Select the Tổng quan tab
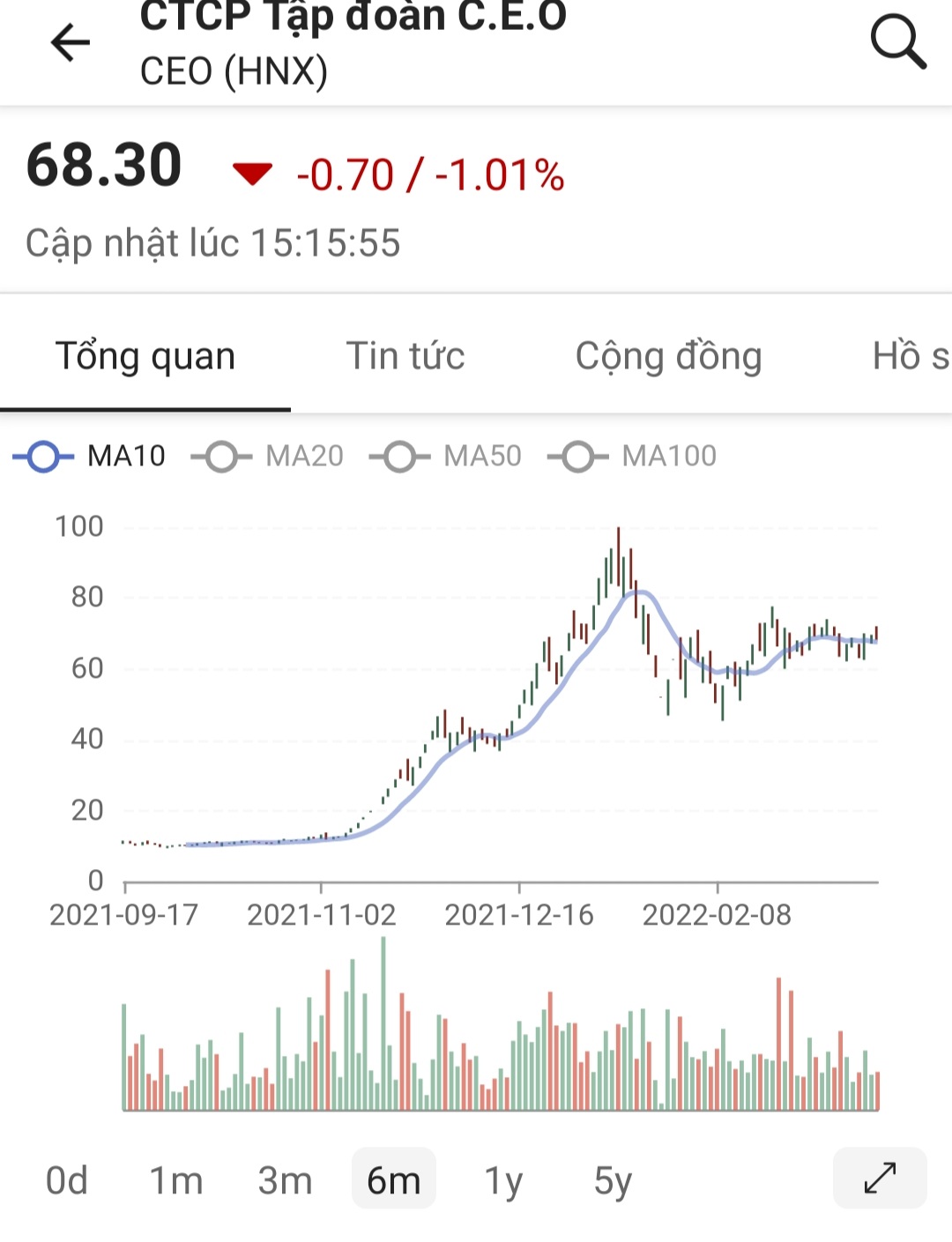This screenshot has width=952, height=1242. click(145, 356)
